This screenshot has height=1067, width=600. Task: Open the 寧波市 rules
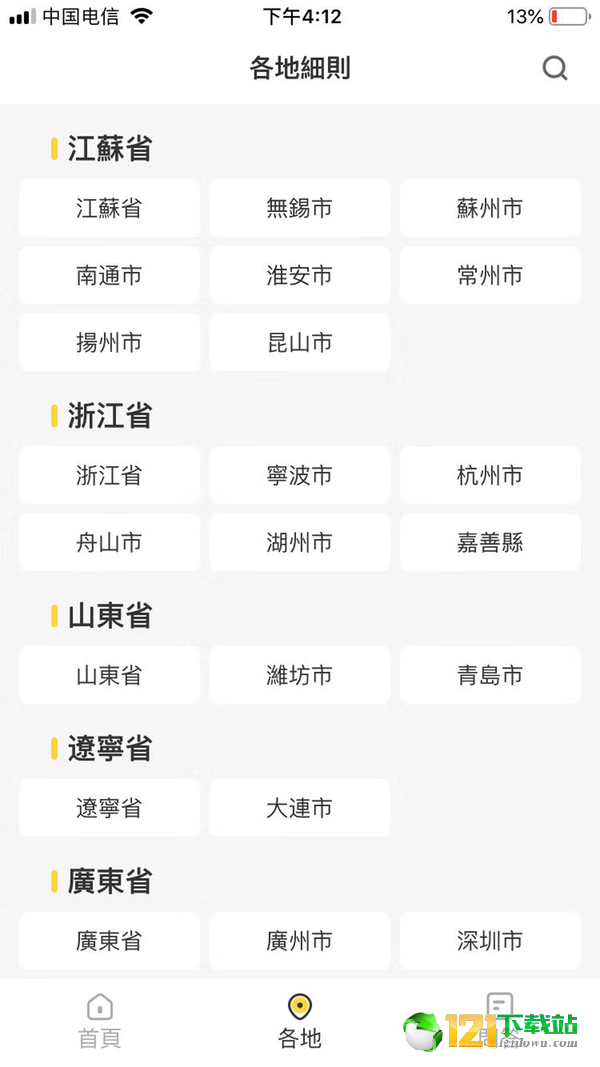point(299,475)
